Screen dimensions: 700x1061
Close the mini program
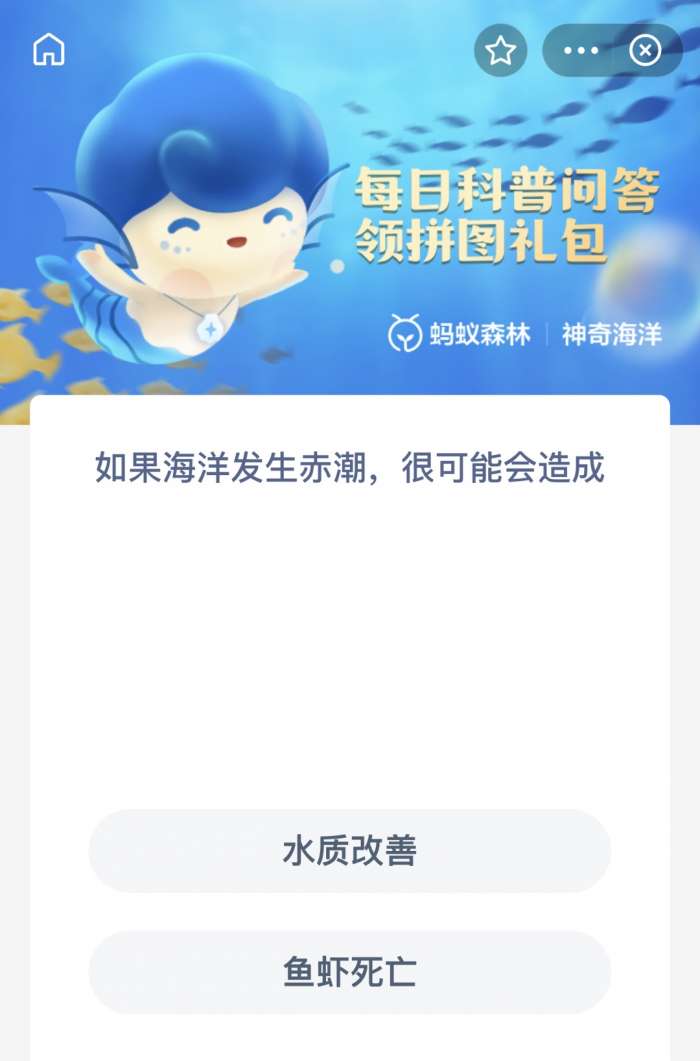pyautogui.click(x=645, y=50)
